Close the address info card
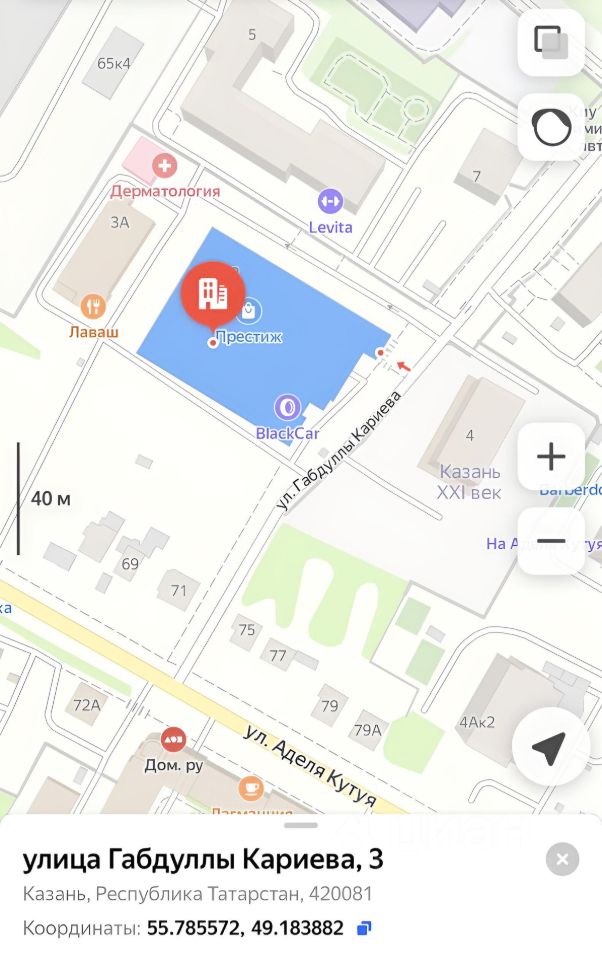Screen dimensions: 602x960 click(x=562, y=859)
